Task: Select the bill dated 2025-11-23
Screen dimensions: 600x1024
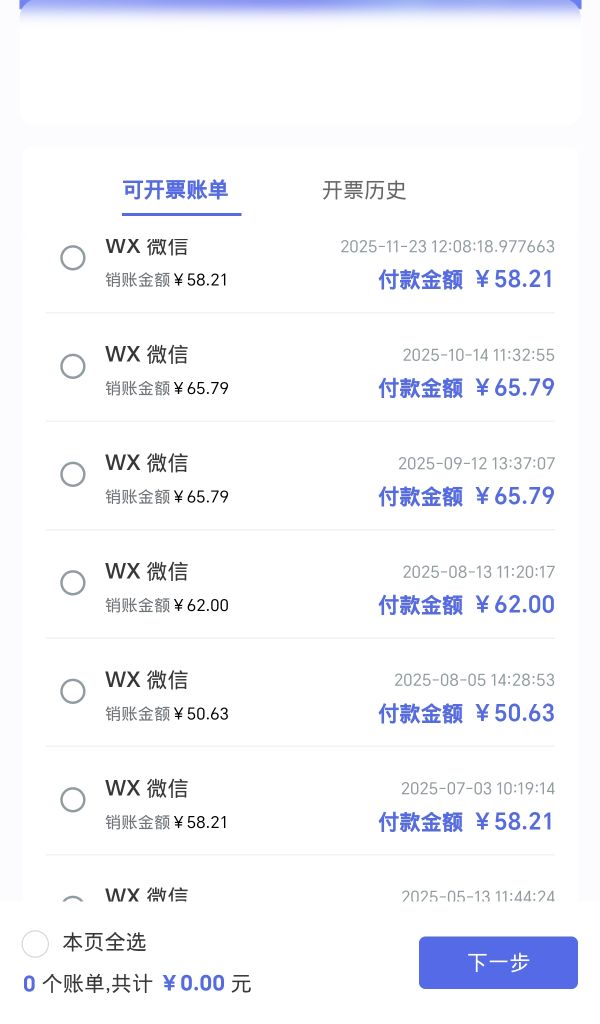Action: [x=73, y=258]
